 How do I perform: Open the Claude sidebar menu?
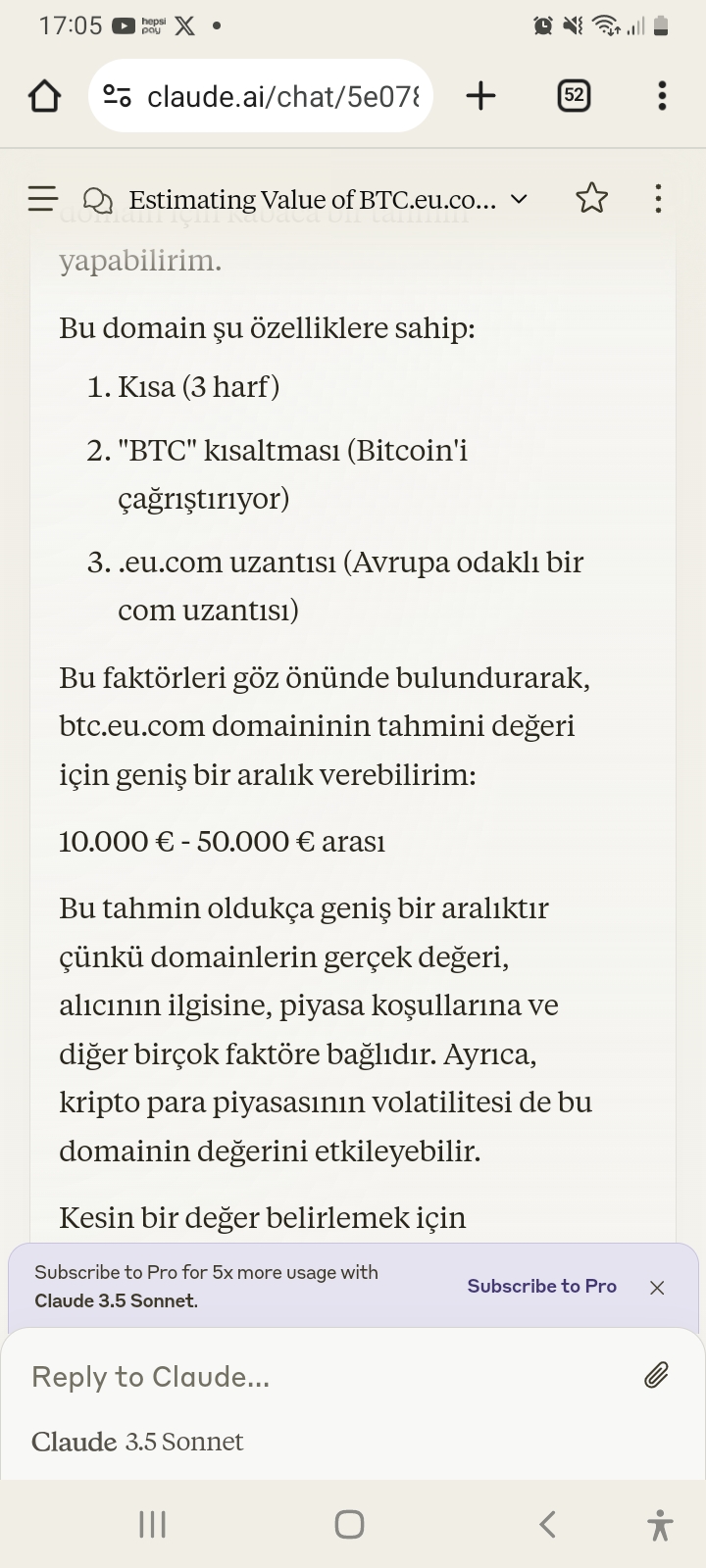point(43,199)
